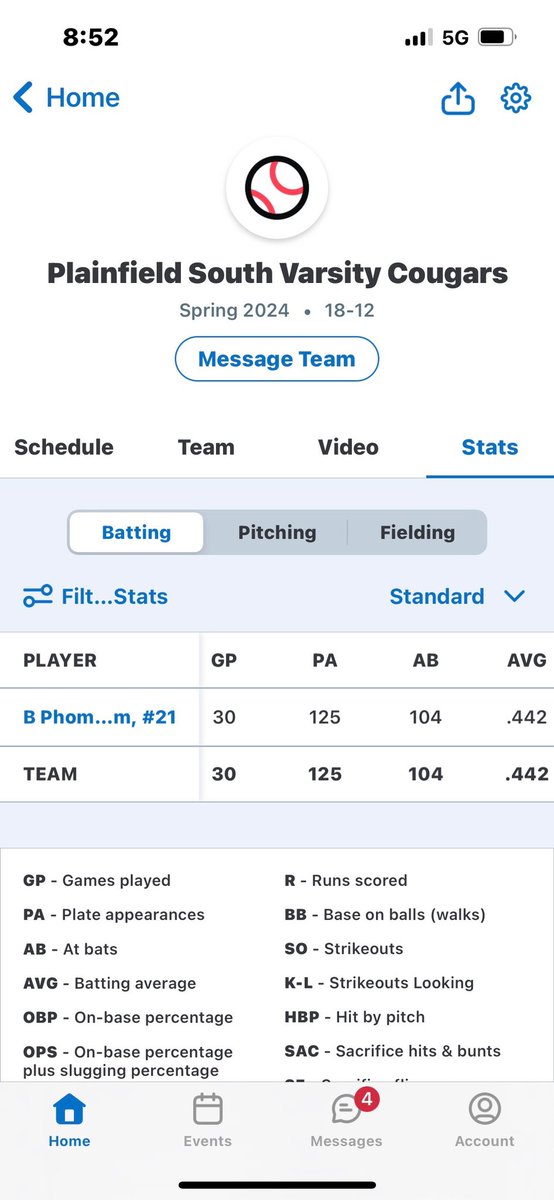The width and height of the screenshot is (554, 1200).
Task: Open the settings gear
Action: pyautogui.click(x=515, y=98)
